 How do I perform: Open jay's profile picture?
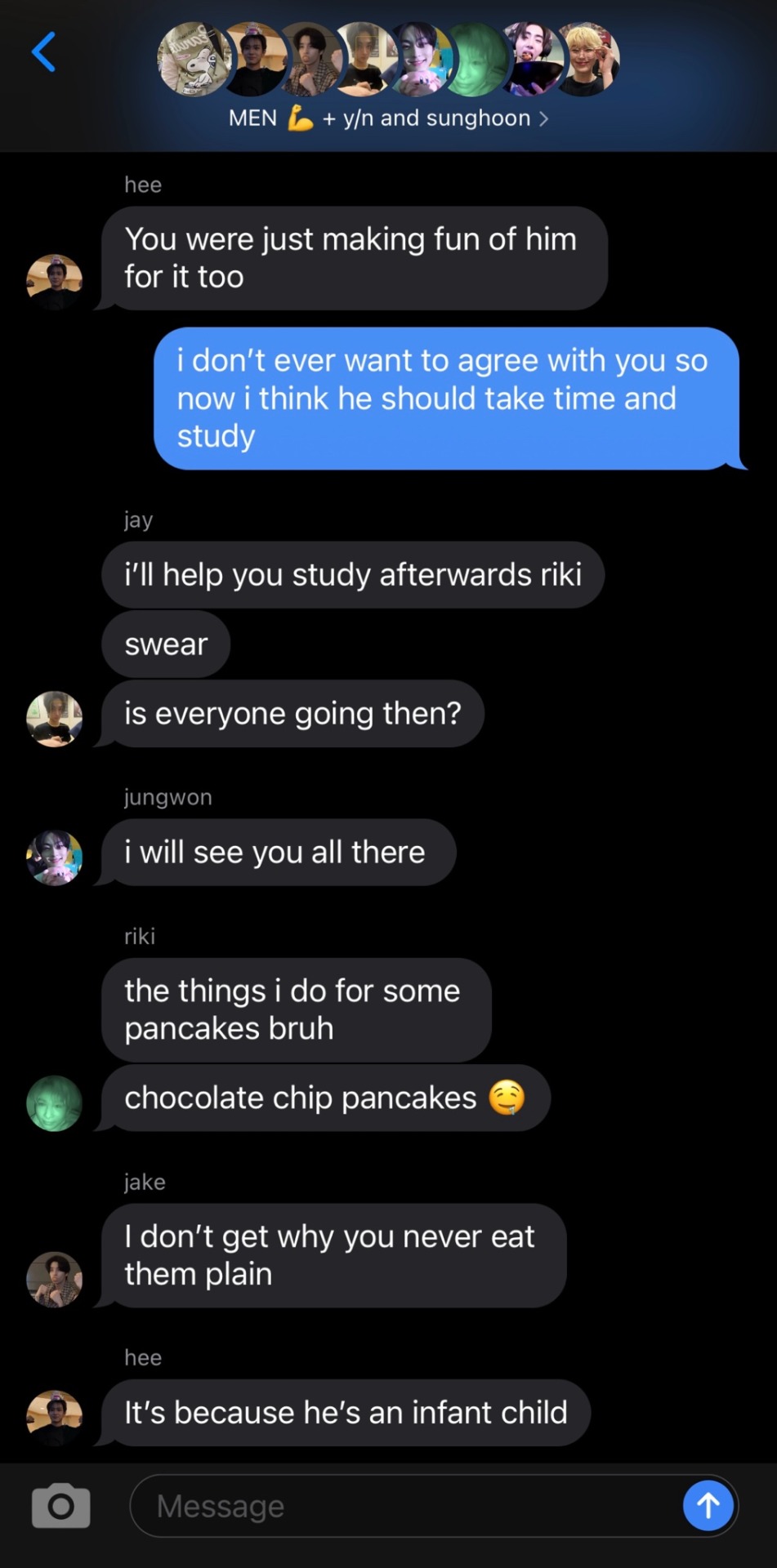coord(54,719)
